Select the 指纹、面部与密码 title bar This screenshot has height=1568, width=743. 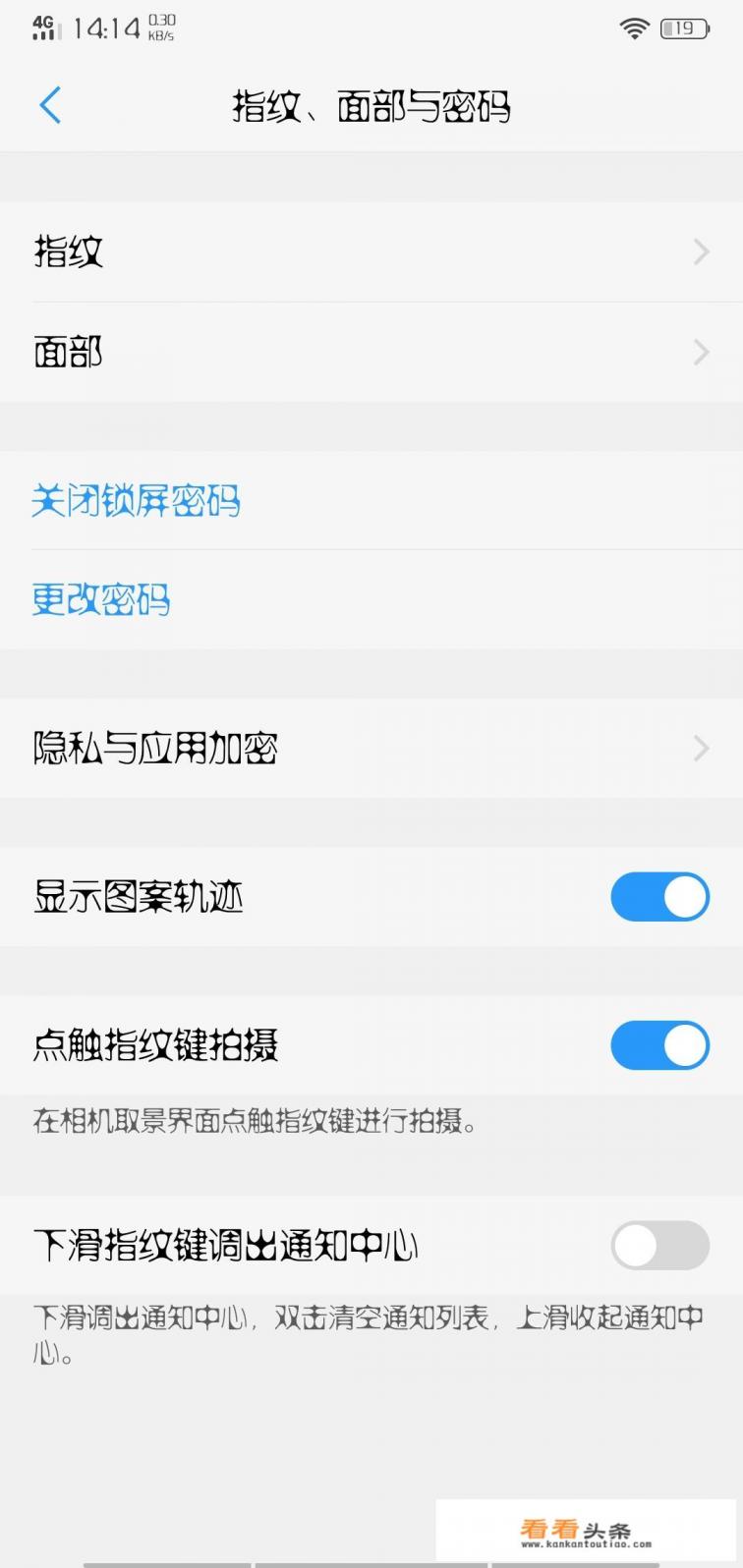click(371, 105)
